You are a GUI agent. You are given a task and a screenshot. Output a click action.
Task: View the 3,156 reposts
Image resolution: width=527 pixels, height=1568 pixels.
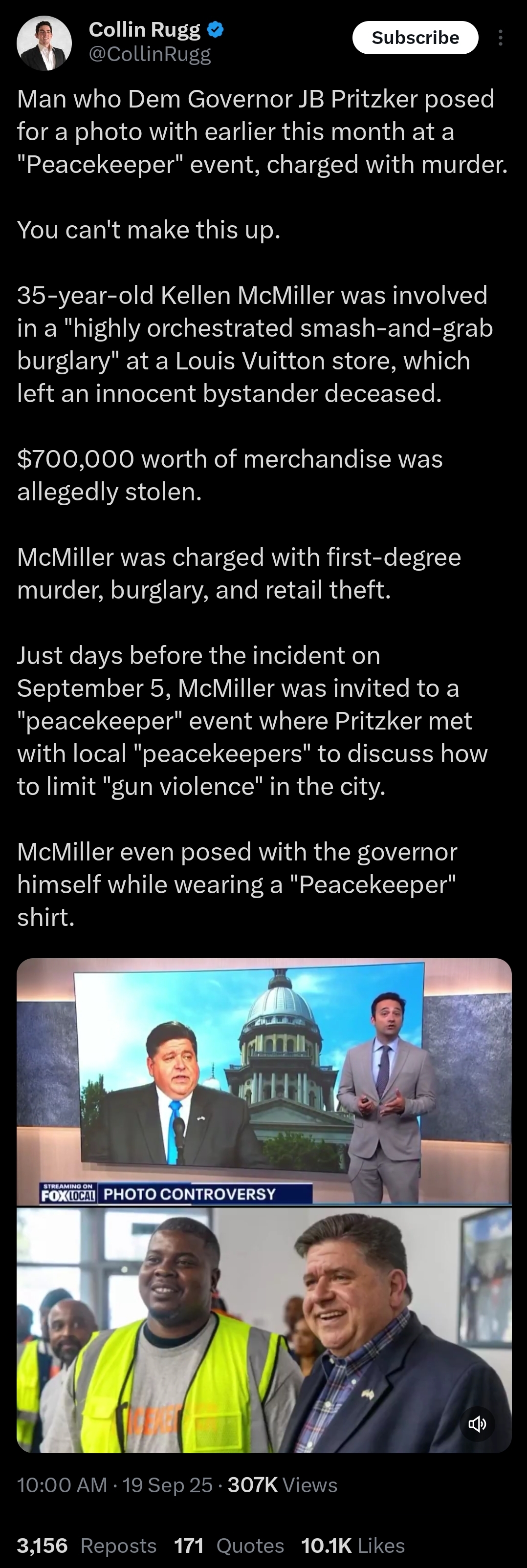[x=87, y=1545]
